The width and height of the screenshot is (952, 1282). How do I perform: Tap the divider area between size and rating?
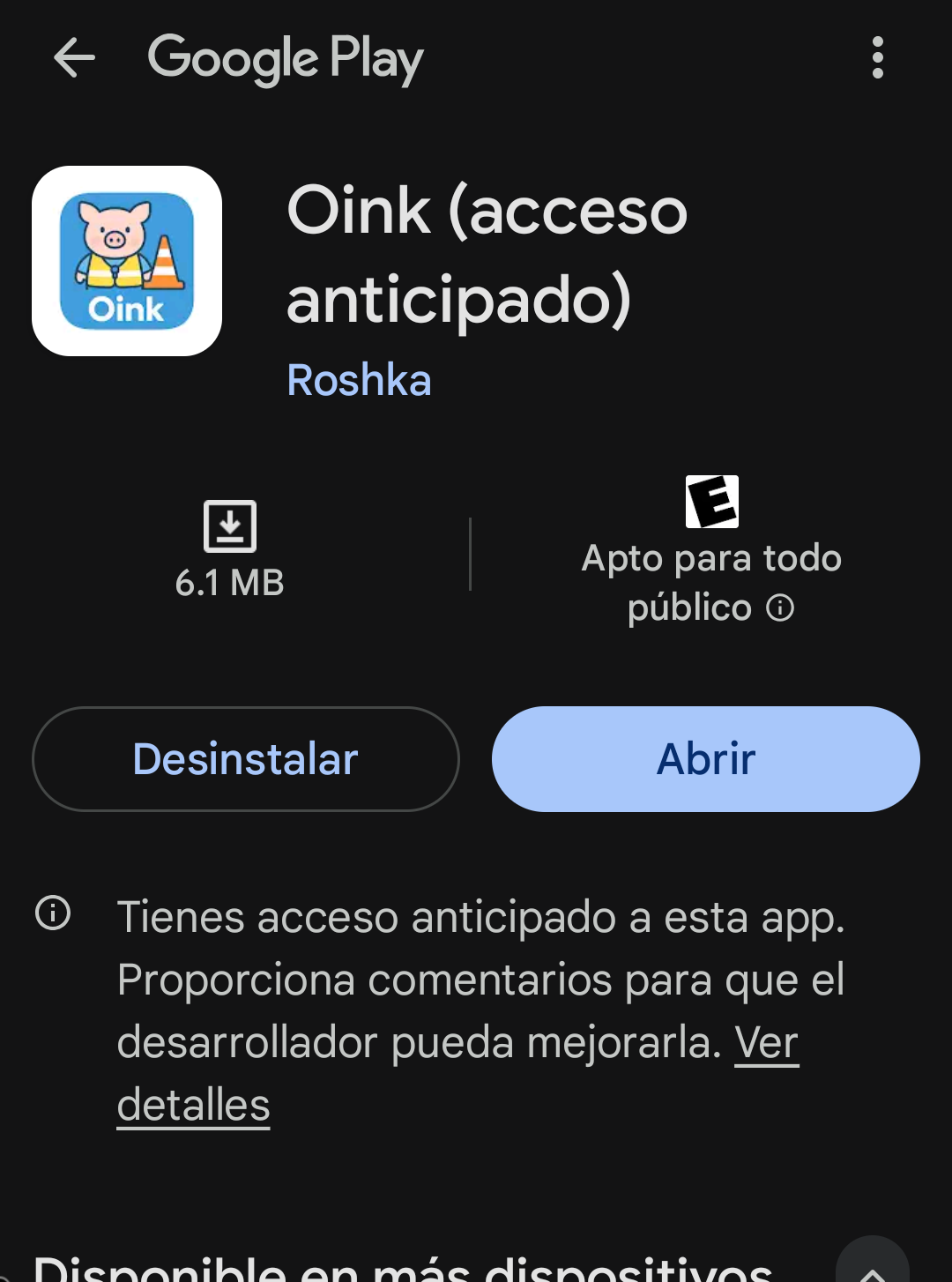(x=472, y=553)
